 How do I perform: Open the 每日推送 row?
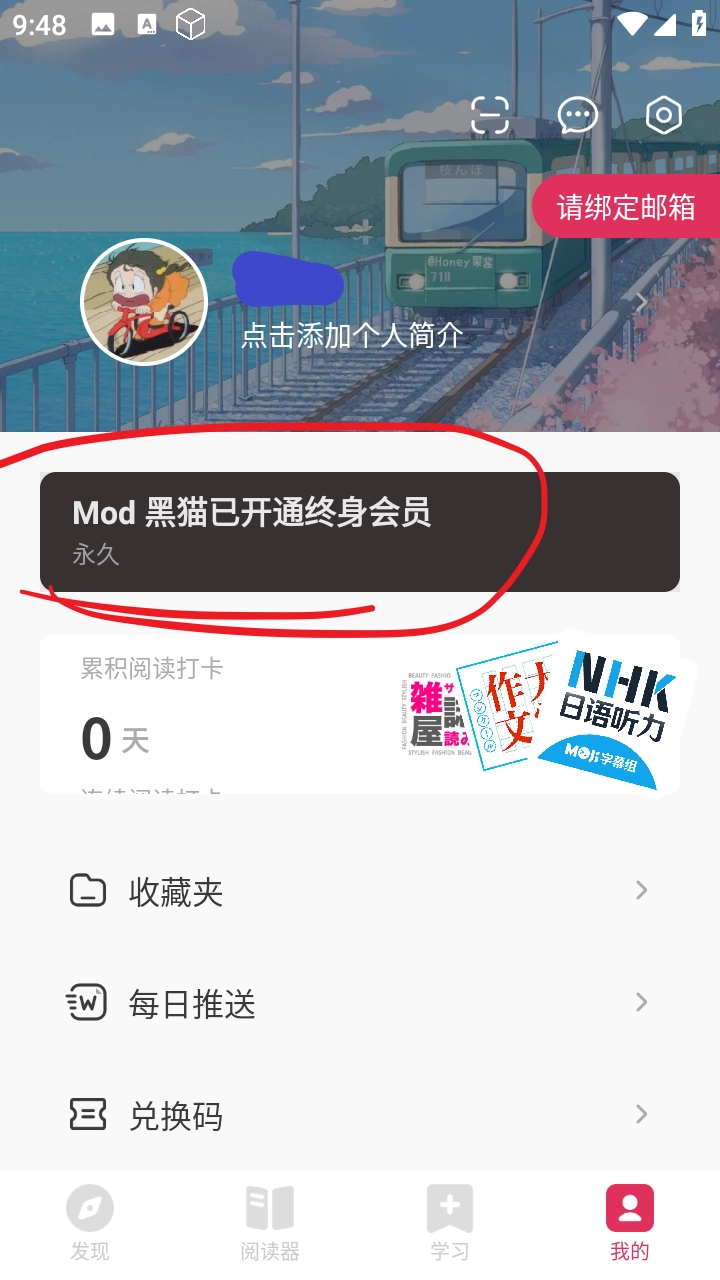pyautogui.click(x=360, y=1003)
